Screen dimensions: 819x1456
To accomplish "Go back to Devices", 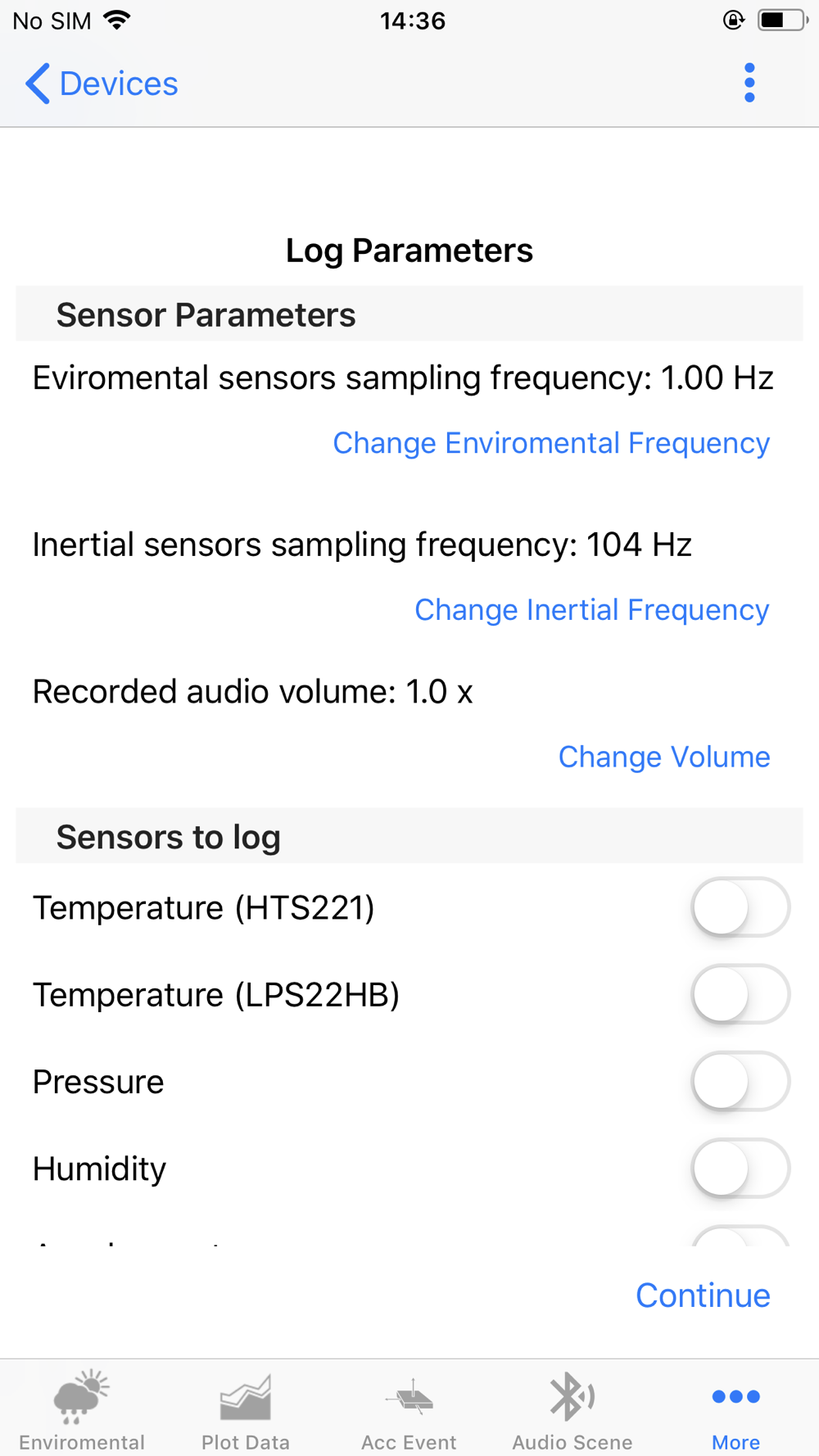I will (102, 84).
